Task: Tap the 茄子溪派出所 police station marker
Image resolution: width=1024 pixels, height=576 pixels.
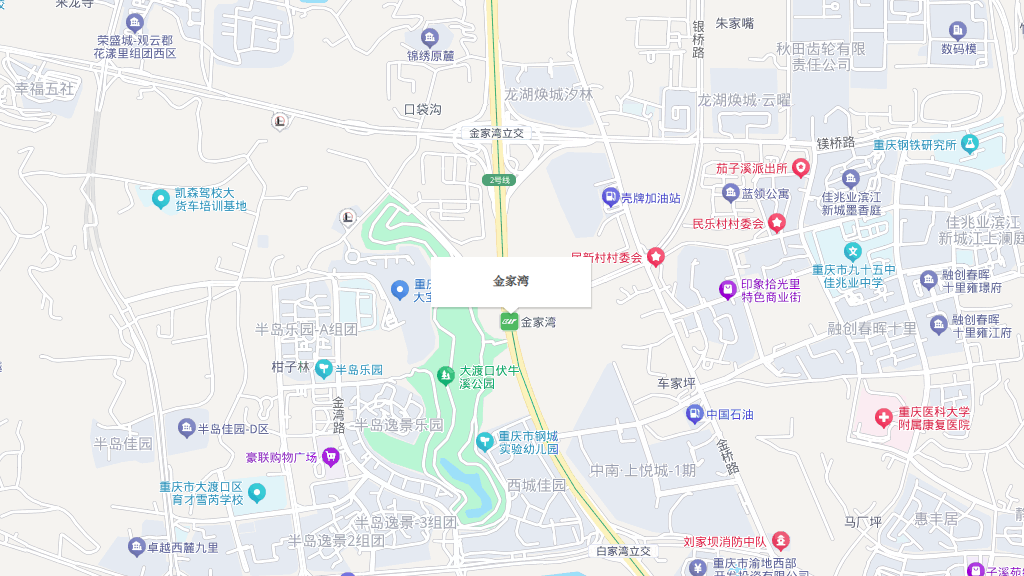Action: (x=801, y=168)
